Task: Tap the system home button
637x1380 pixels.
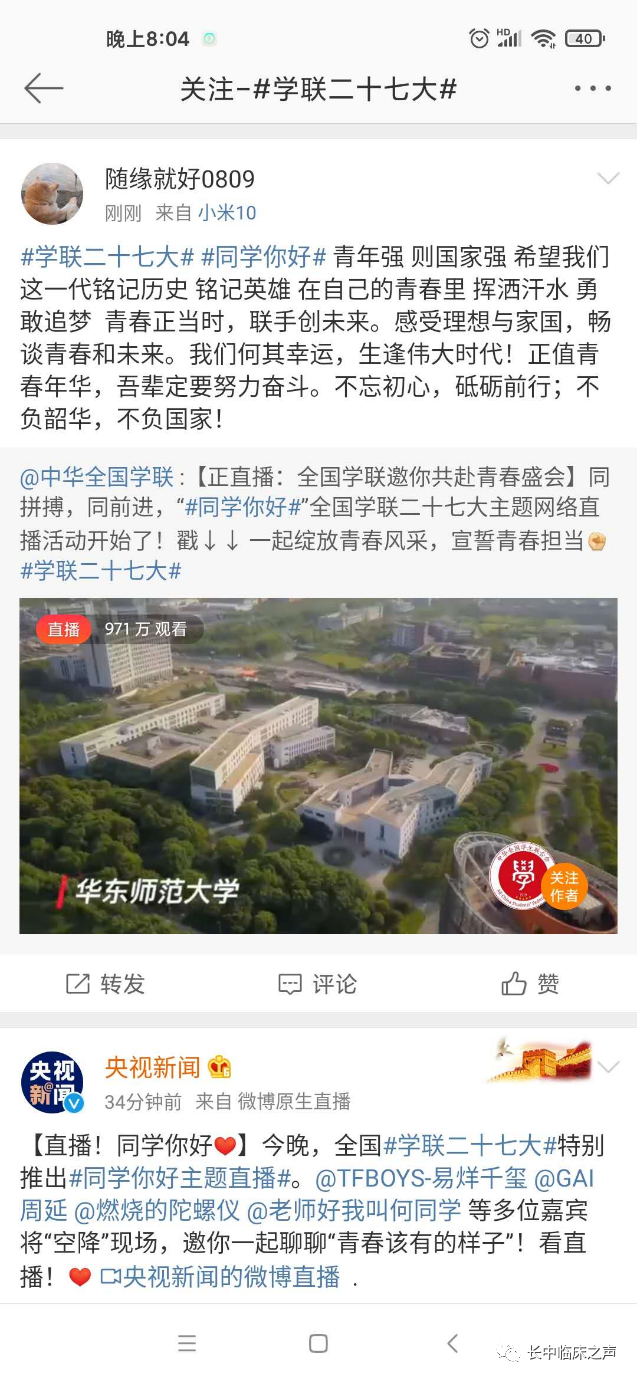Action: (318, 1343)
